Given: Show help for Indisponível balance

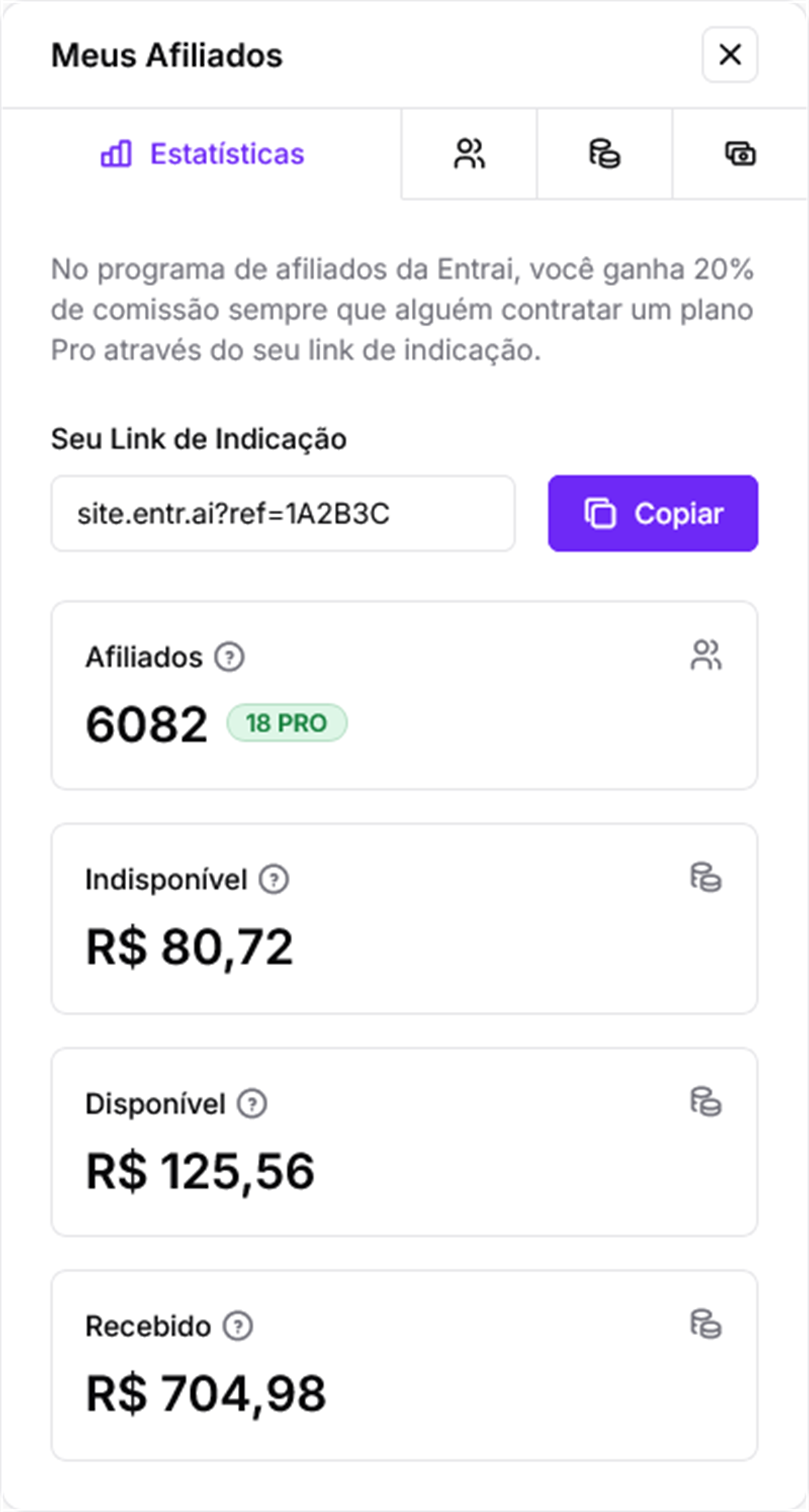Looking at the screenshot, I should [274, 879].
